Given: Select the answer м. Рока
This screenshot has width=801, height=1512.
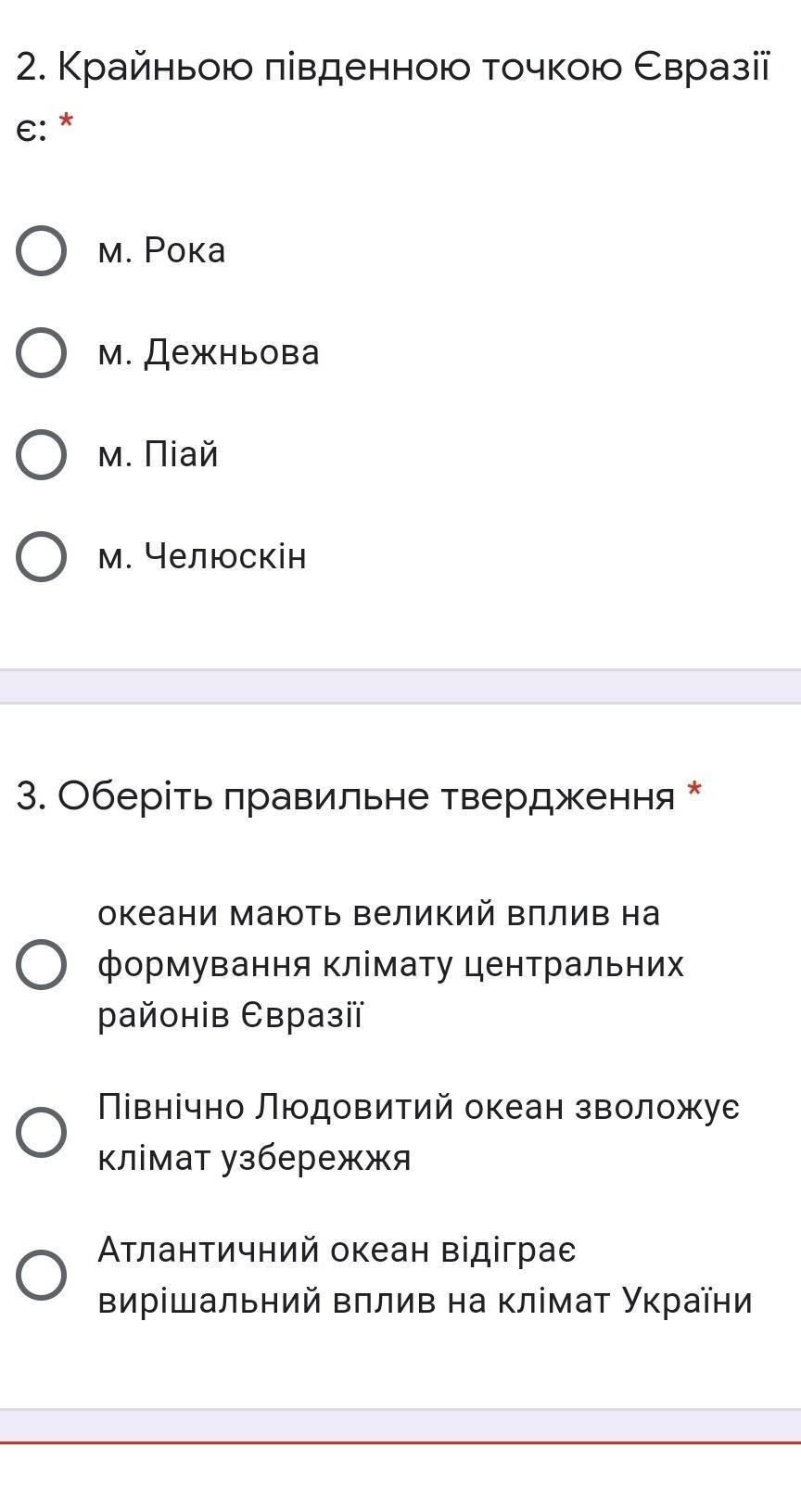Looking at the screenshot, I should coord(42,251).
